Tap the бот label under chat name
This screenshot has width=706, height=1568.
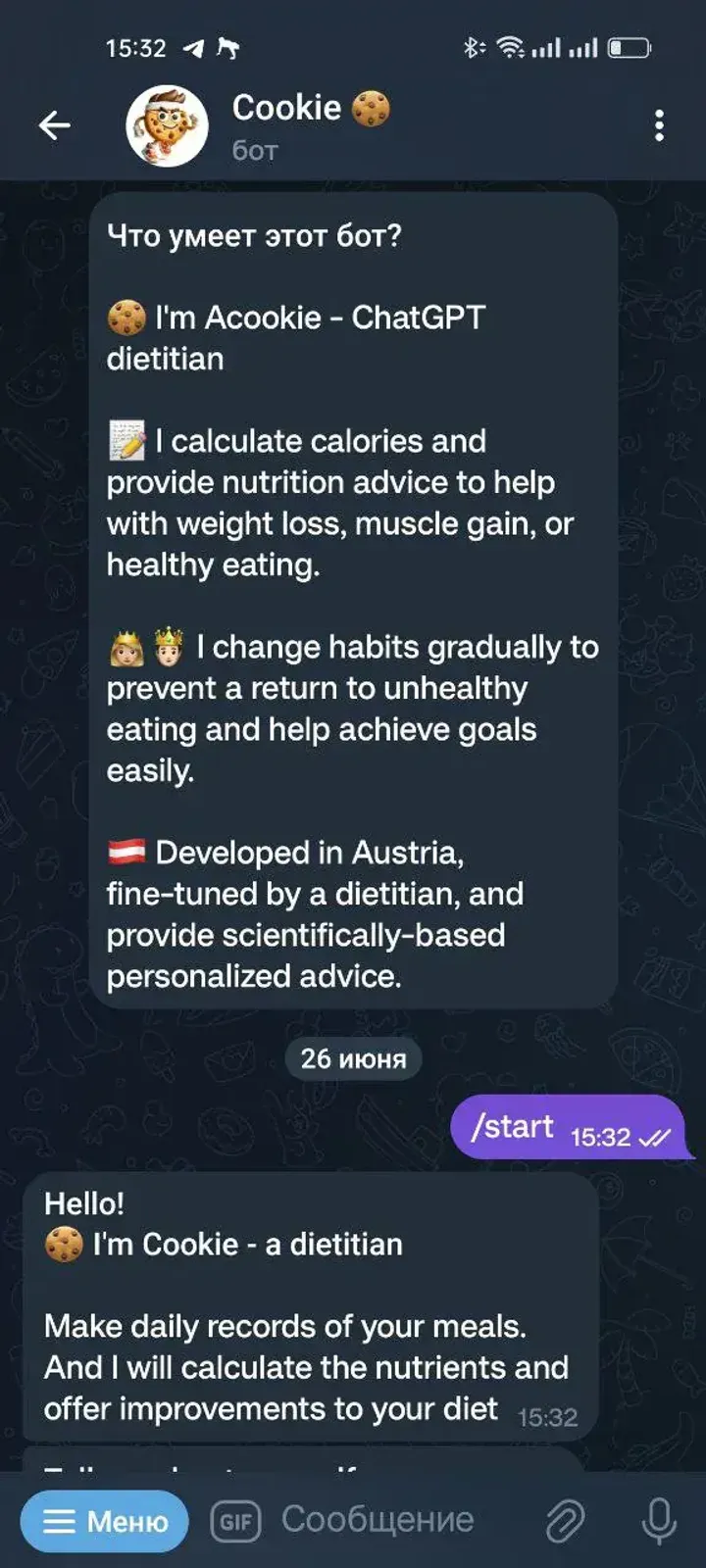point(250,150)
